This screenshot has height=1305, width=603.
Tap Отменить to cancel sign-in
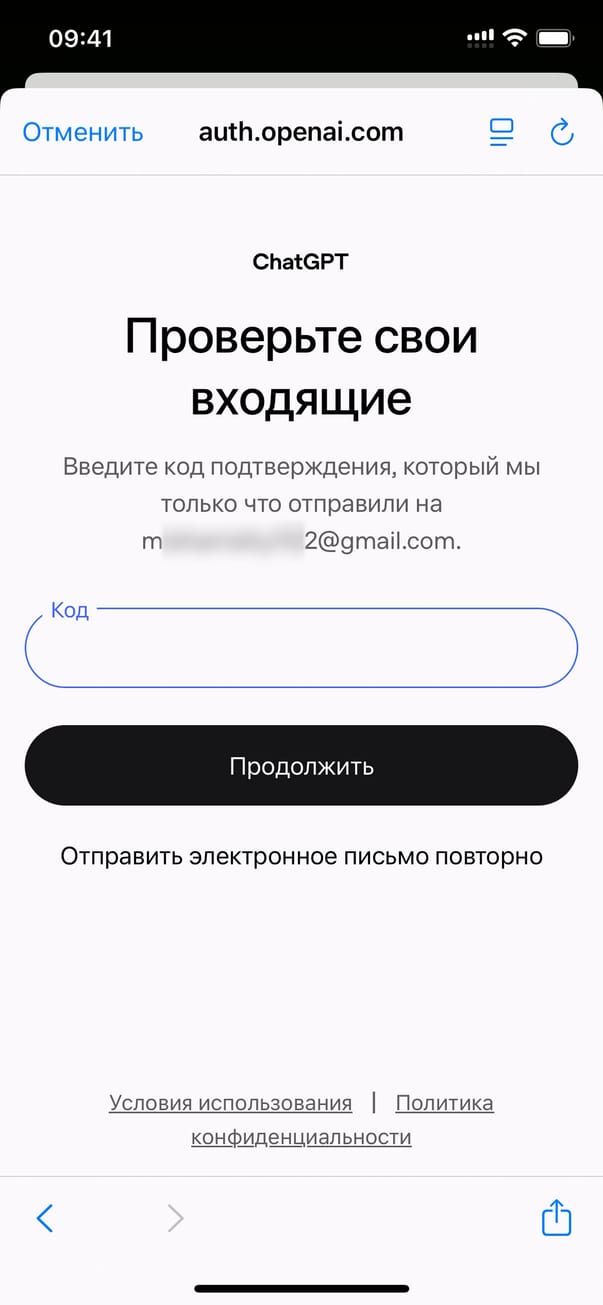coord(83,132)
